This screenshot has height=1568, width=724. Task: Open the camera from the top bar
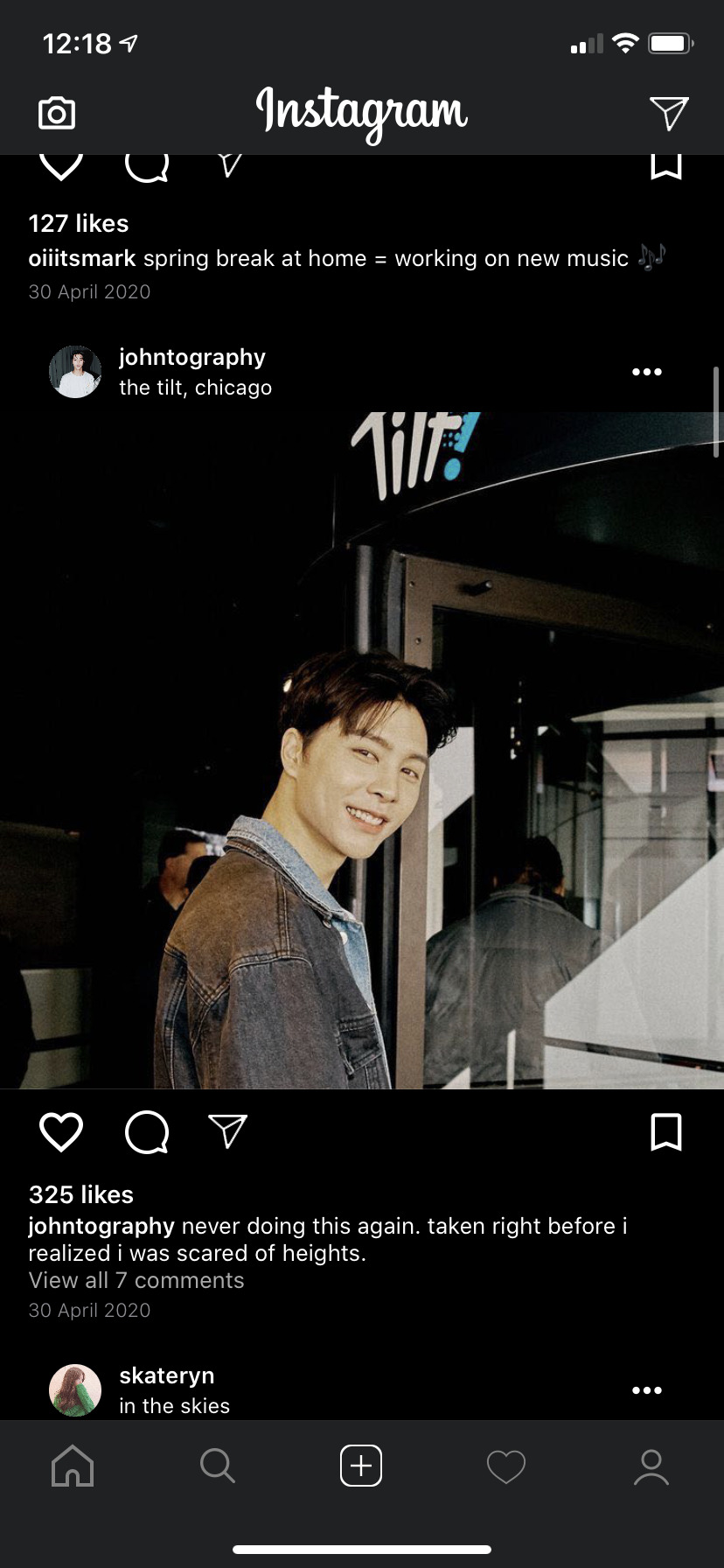click(57, 114)
